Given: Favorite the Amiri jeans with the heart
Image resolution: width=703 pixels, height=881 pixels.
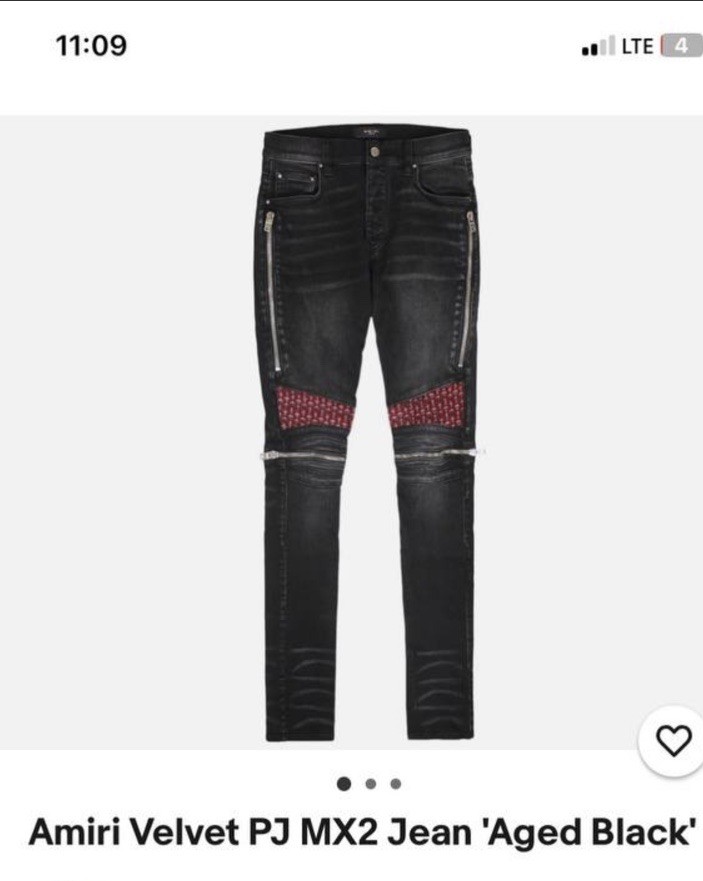Looking at the screenshot, I should tap(672, 741).
